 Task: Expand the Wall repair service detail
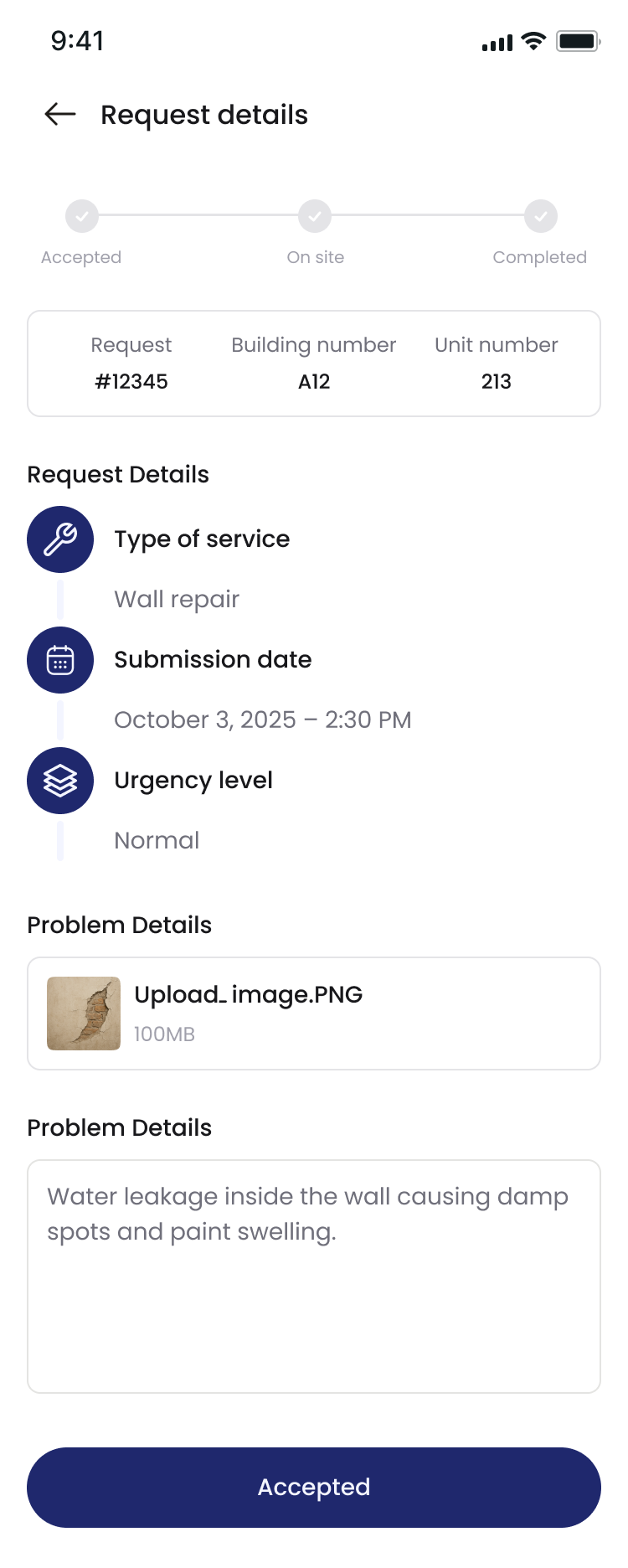pyautogui.click(x=177, y=598)
